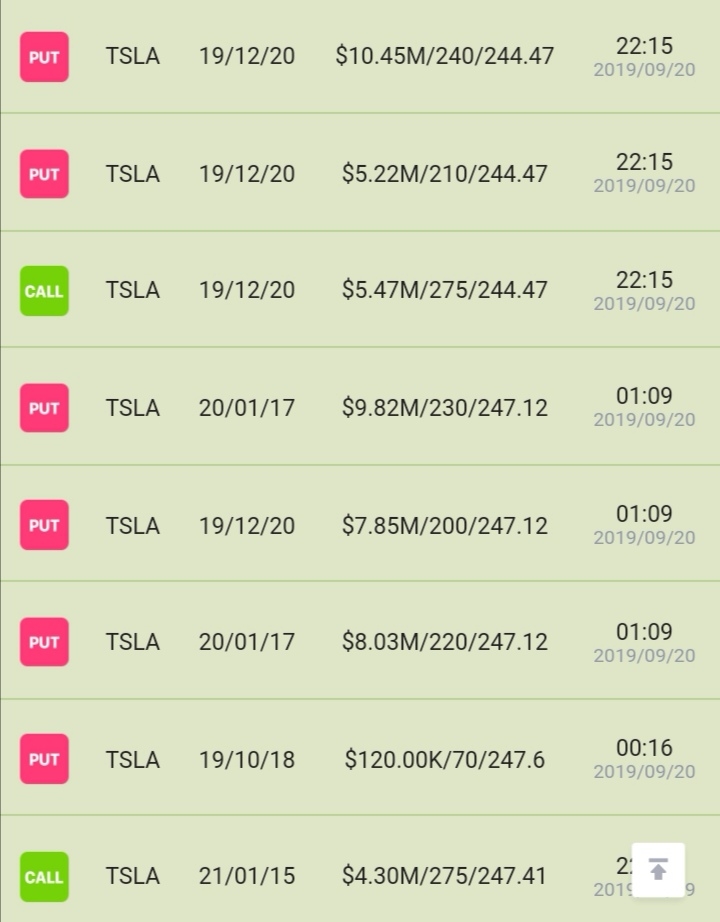This screenshot has width=720, height=922.
Task: View the TSLA put row for $9.82M/230/247.12
Action: coord(444,408)
